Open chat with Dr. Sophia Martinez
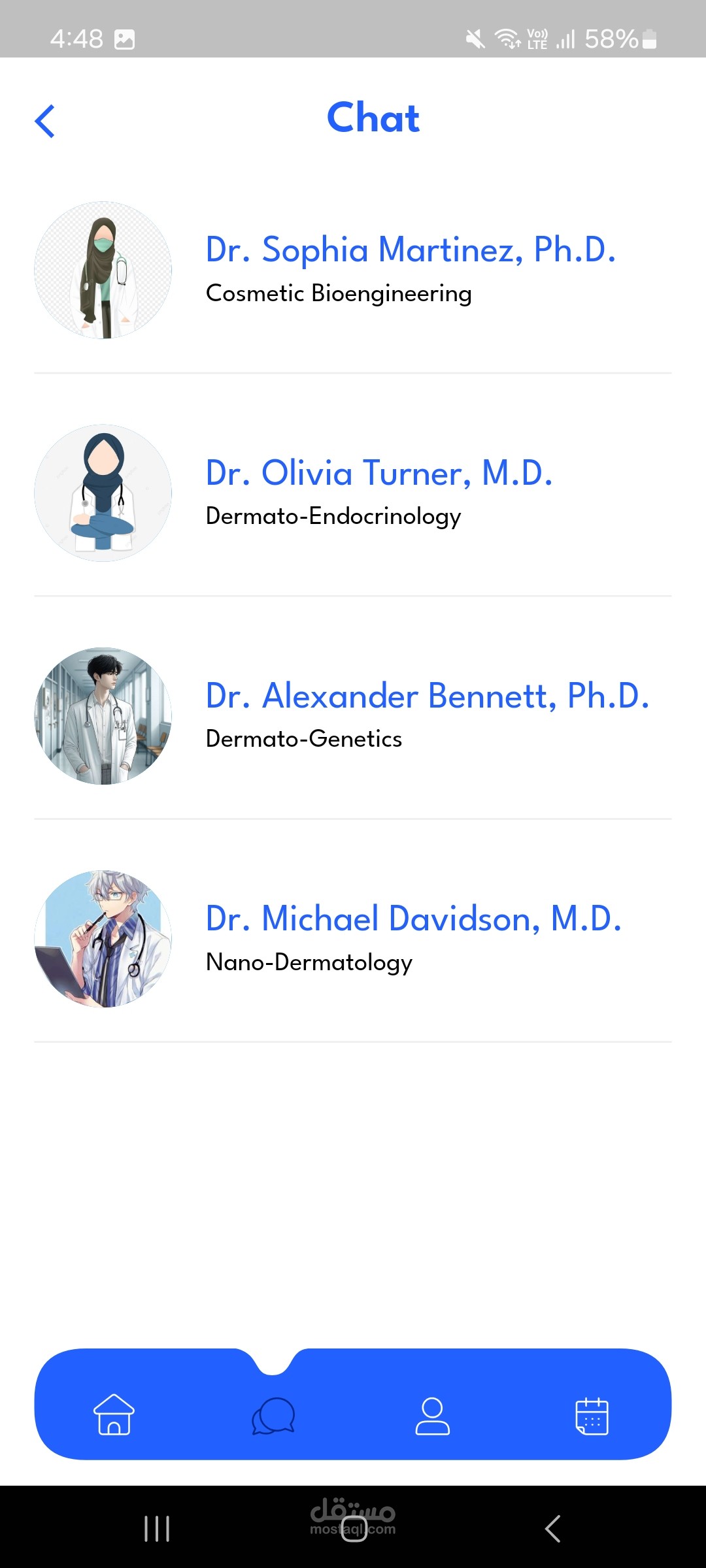Image resolution: width=706 pixels, height=1568 pixels. coord(353,270)
